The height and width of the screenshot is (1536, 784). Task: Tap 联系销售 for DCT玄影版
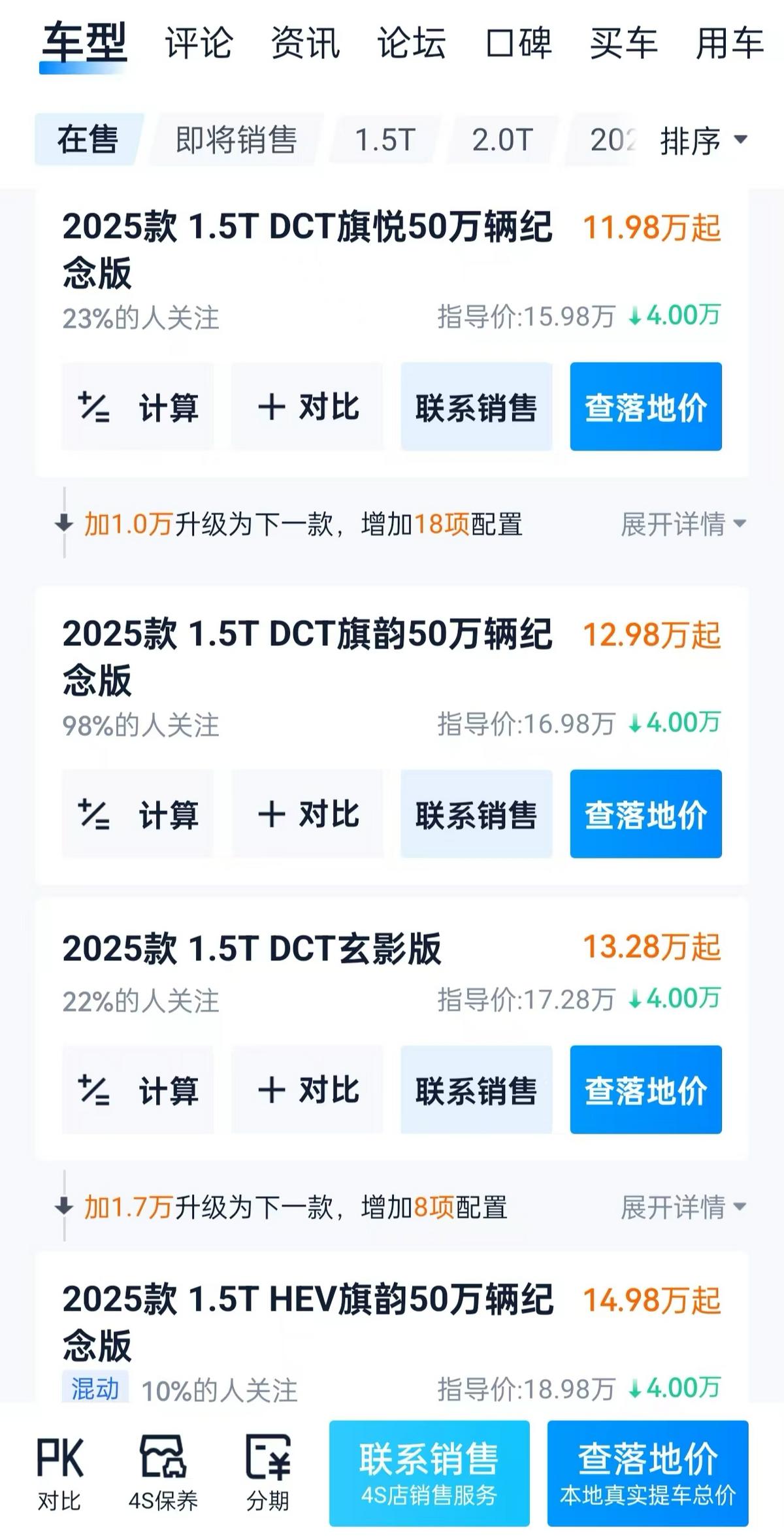coord(476,1090)
